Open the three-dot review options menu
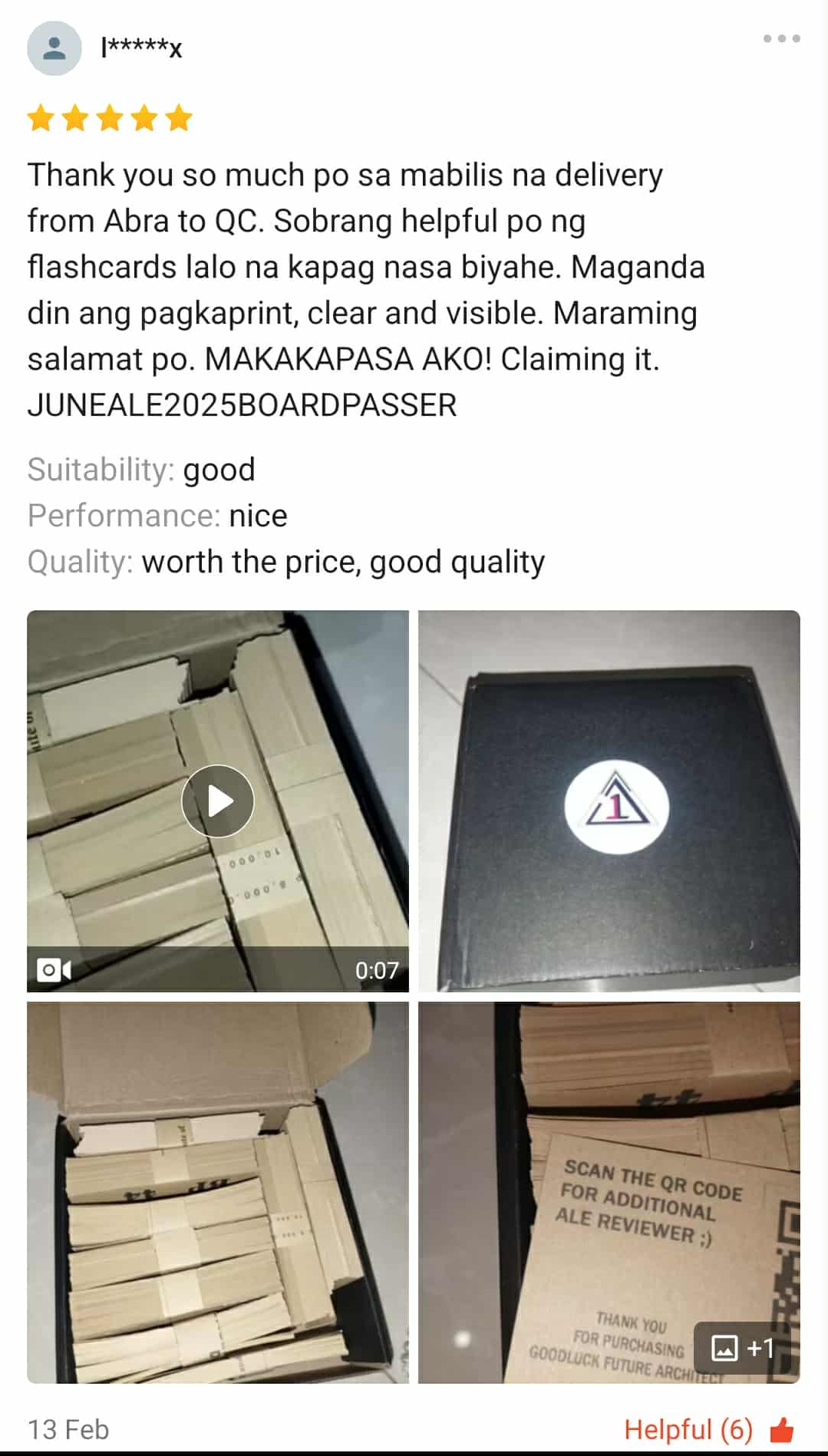 [x=781, y=38]
